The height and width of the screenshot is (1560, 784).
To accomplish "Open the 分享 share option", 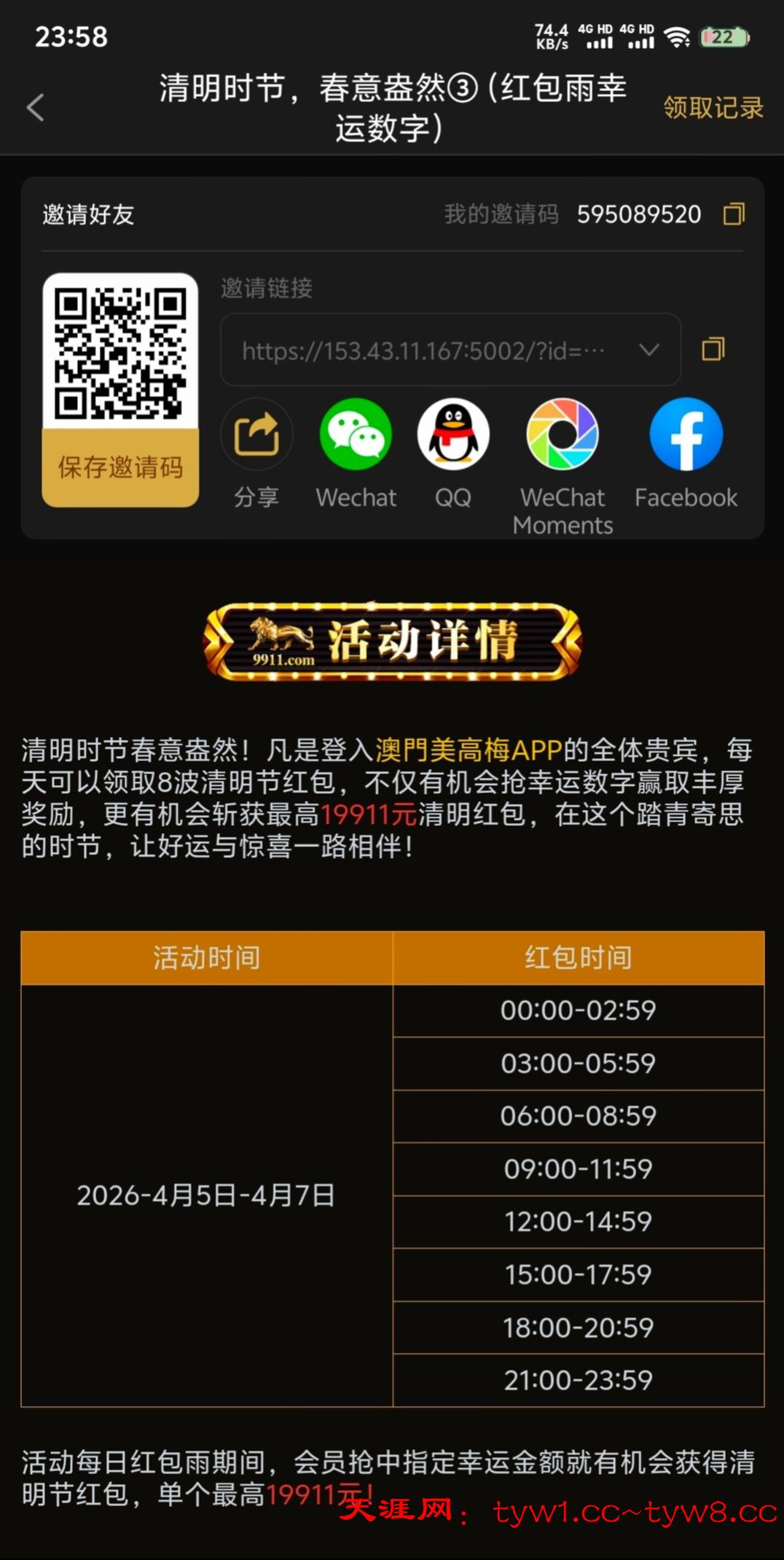I will [x=256, y=435].
